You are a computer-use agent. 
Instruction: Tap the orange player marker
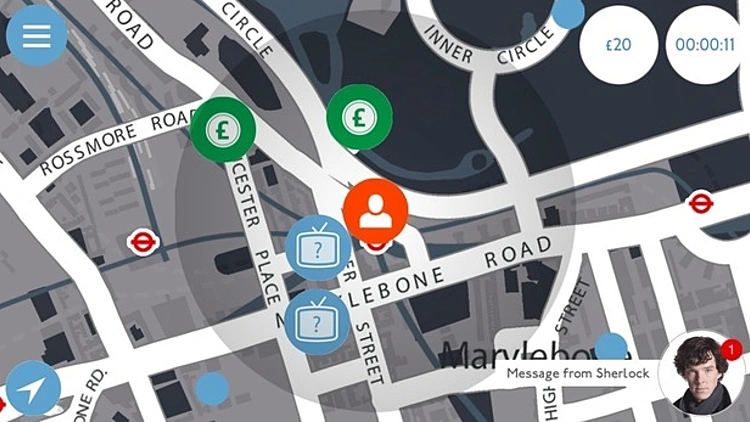point(375,209)
